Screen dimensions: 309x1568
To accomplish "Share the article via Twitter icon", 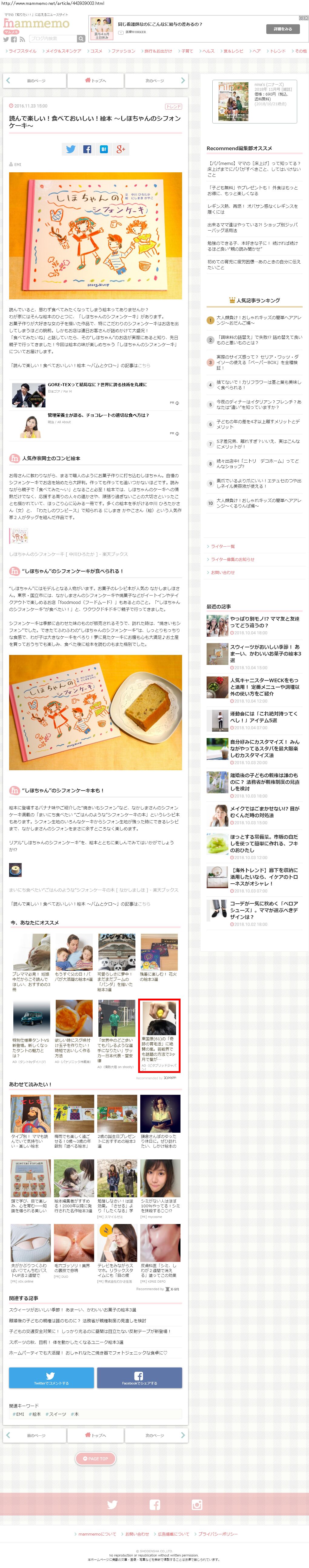I will pyautogui.click(x=71, y=149).
